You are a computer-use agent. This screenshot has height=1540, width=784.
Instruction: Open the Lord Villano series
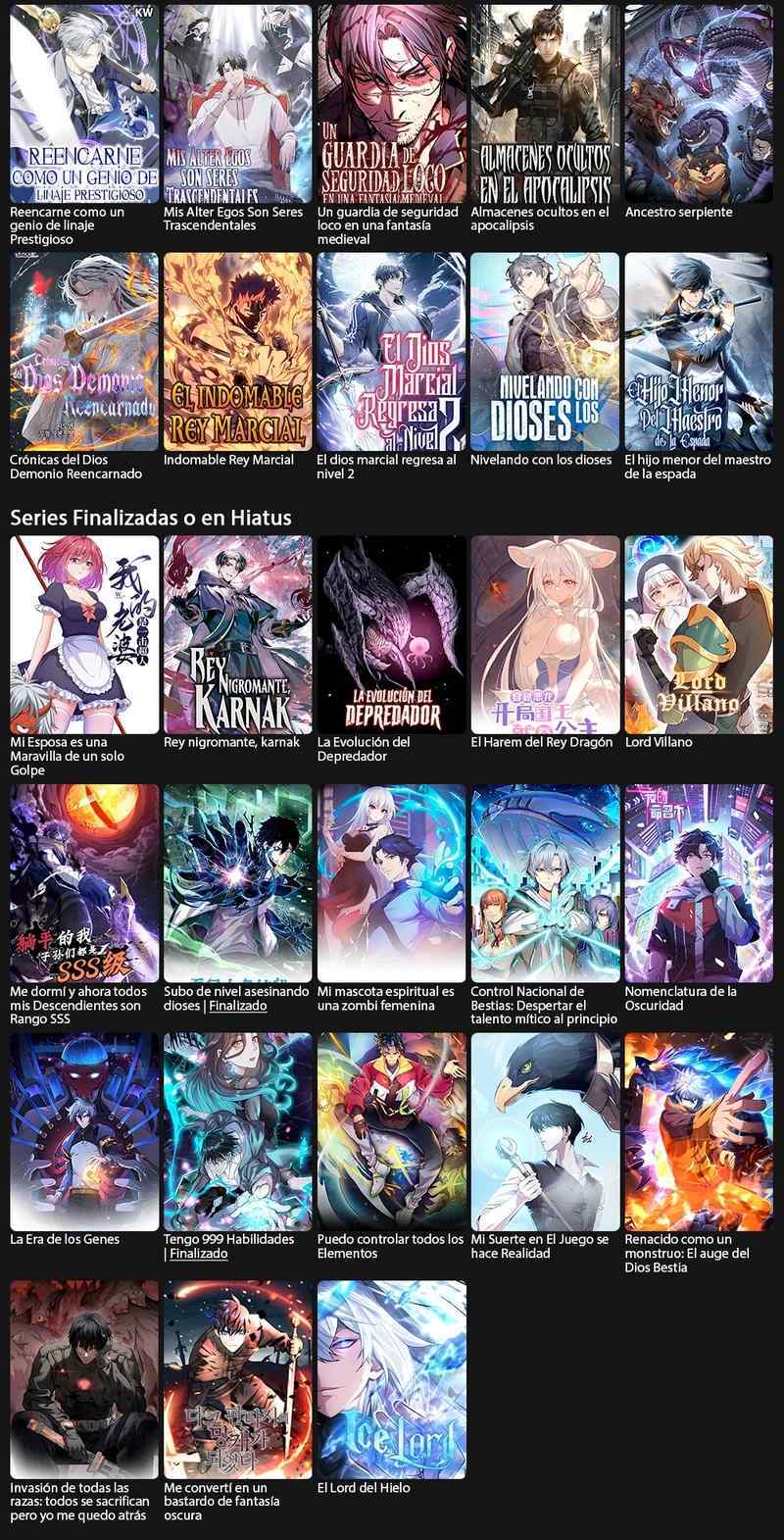699,634
